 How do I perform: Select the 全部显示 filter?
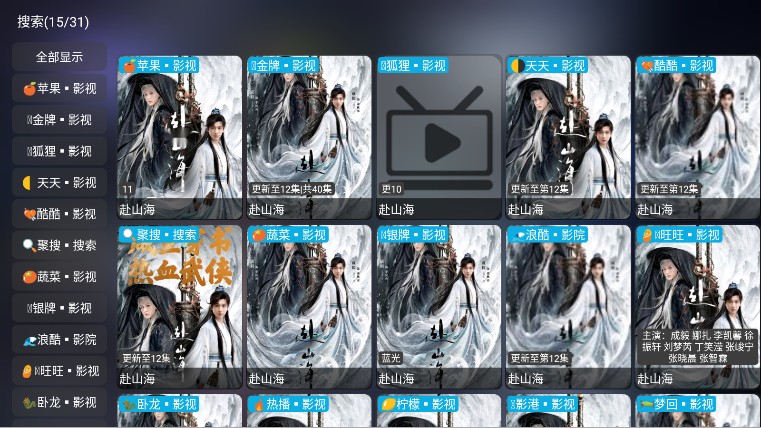pos(59,57)
